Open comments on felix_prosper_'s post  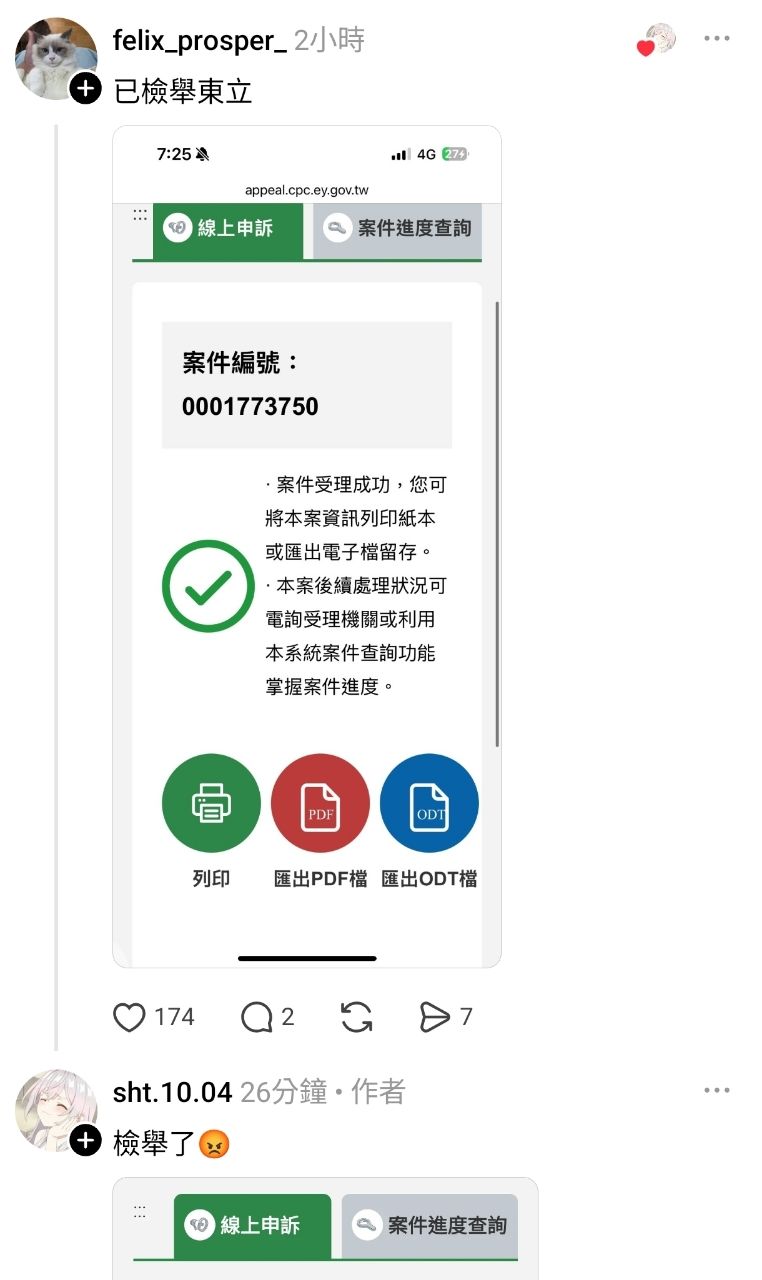[257, 1017]
